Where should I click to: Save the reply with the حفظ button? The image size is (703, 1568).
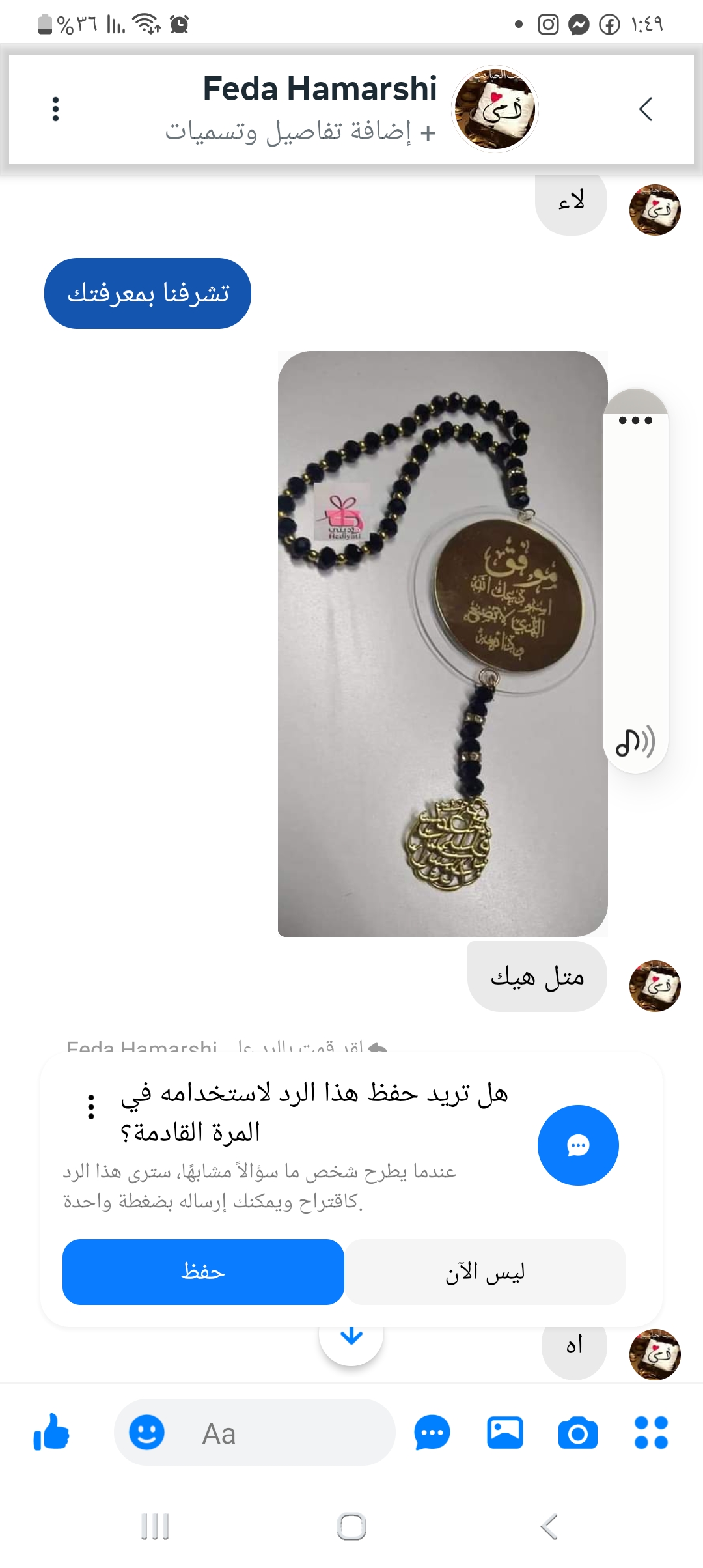(x=203, y=1271)
